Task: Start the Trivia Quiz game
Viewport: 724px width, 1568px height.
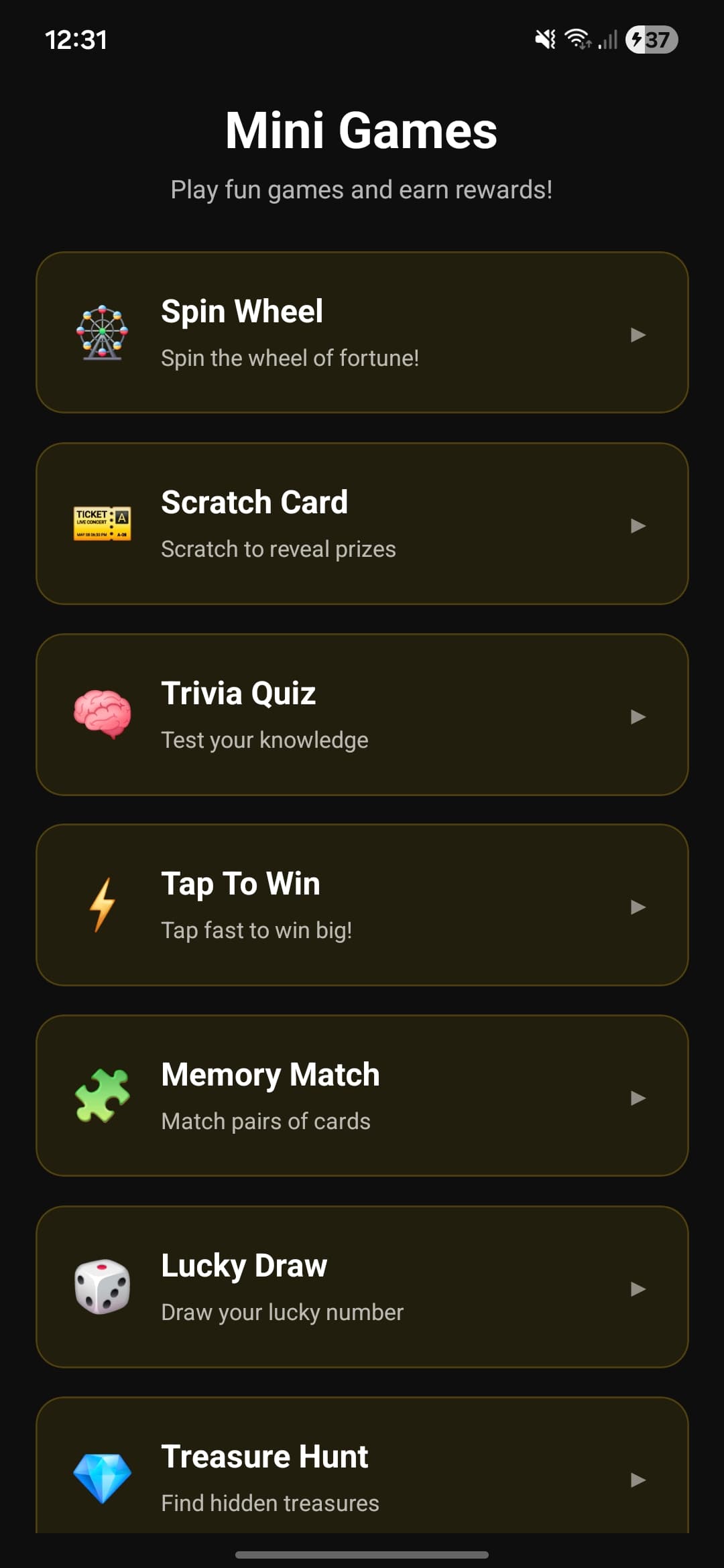Action: tap(362, 715)
